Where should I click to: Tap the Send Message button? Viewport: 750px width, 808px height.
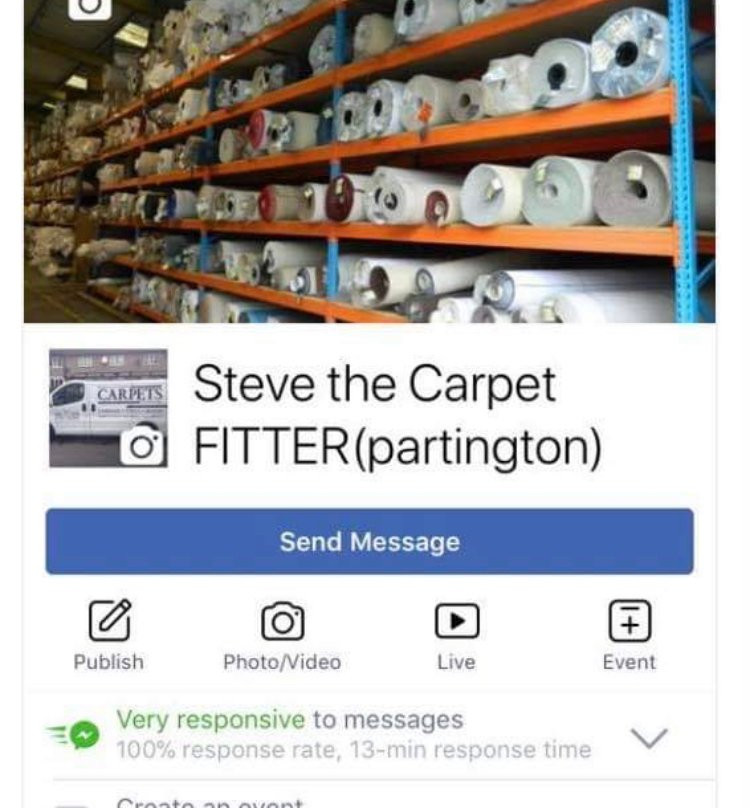(369, 541)
